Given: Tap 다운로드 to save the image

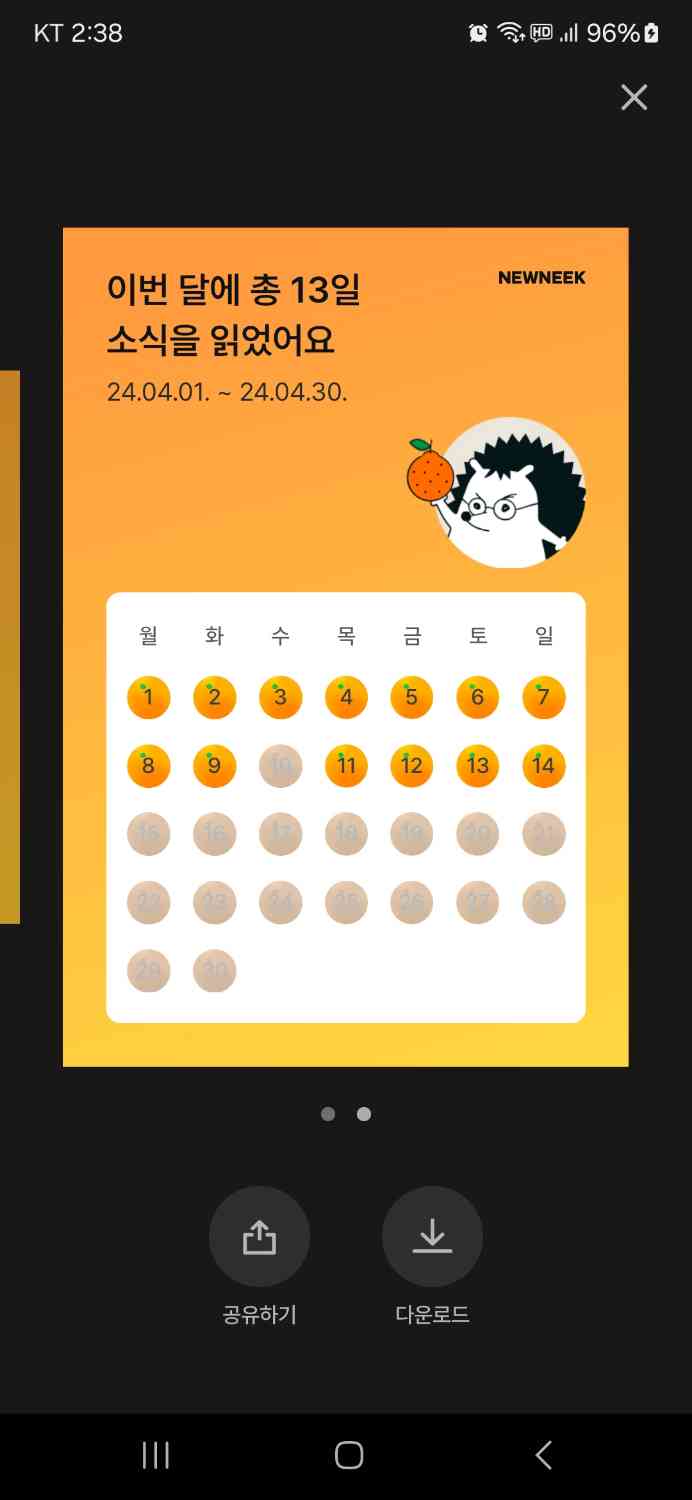Looking at the screenshot, I should click(432, 1237).
